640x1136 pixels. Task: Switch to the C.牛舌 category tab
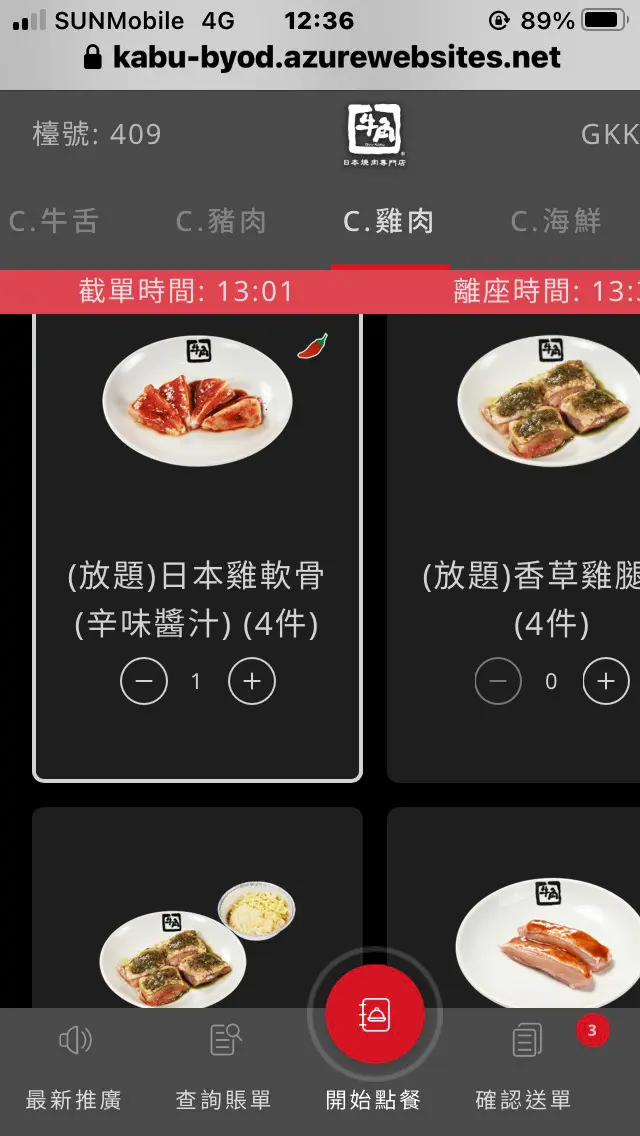[54, 221]
